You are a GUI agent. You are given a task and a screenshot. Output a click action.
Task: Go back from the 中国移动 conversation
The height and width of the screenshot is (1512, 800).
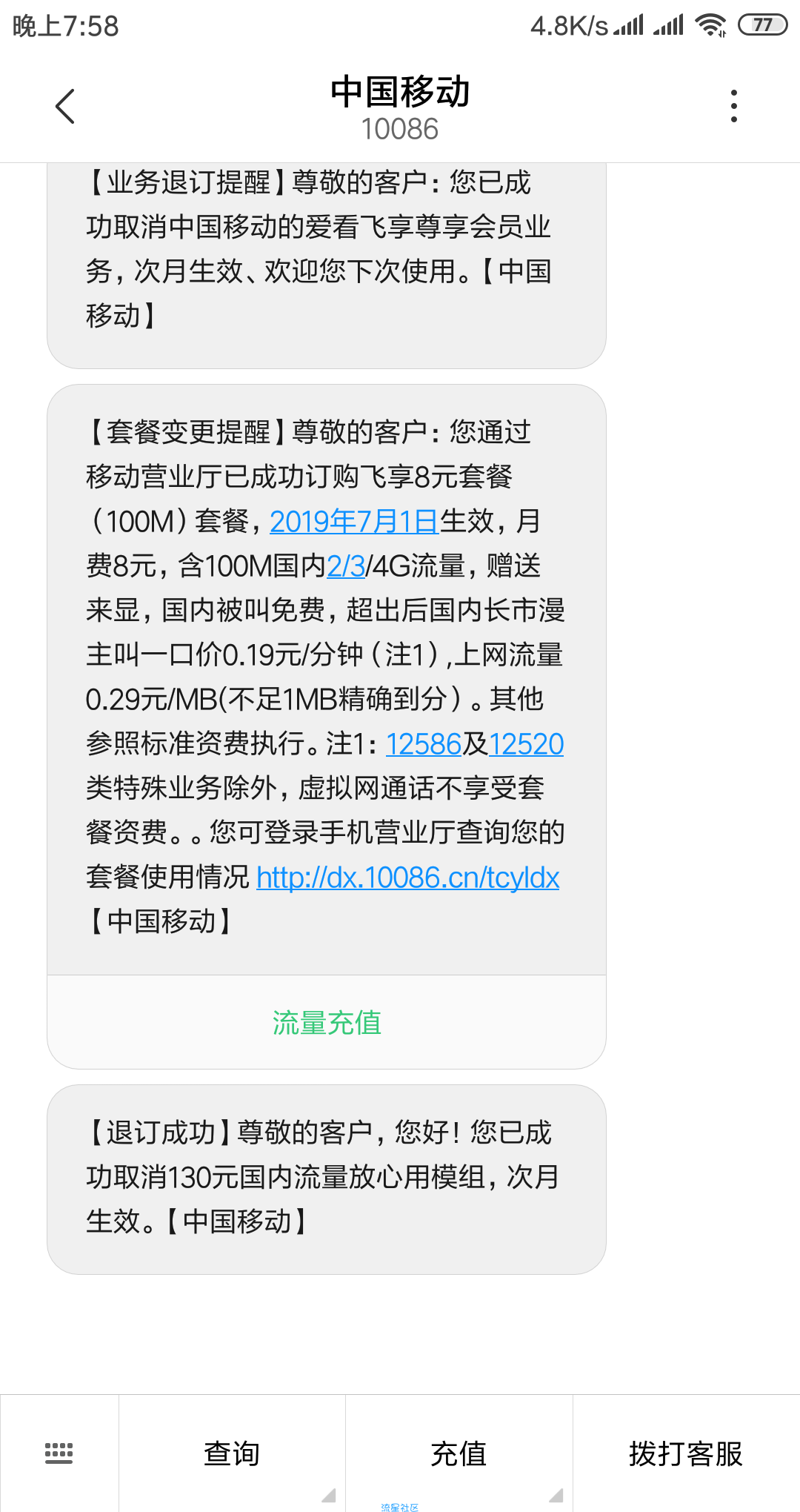click(65, 106)
